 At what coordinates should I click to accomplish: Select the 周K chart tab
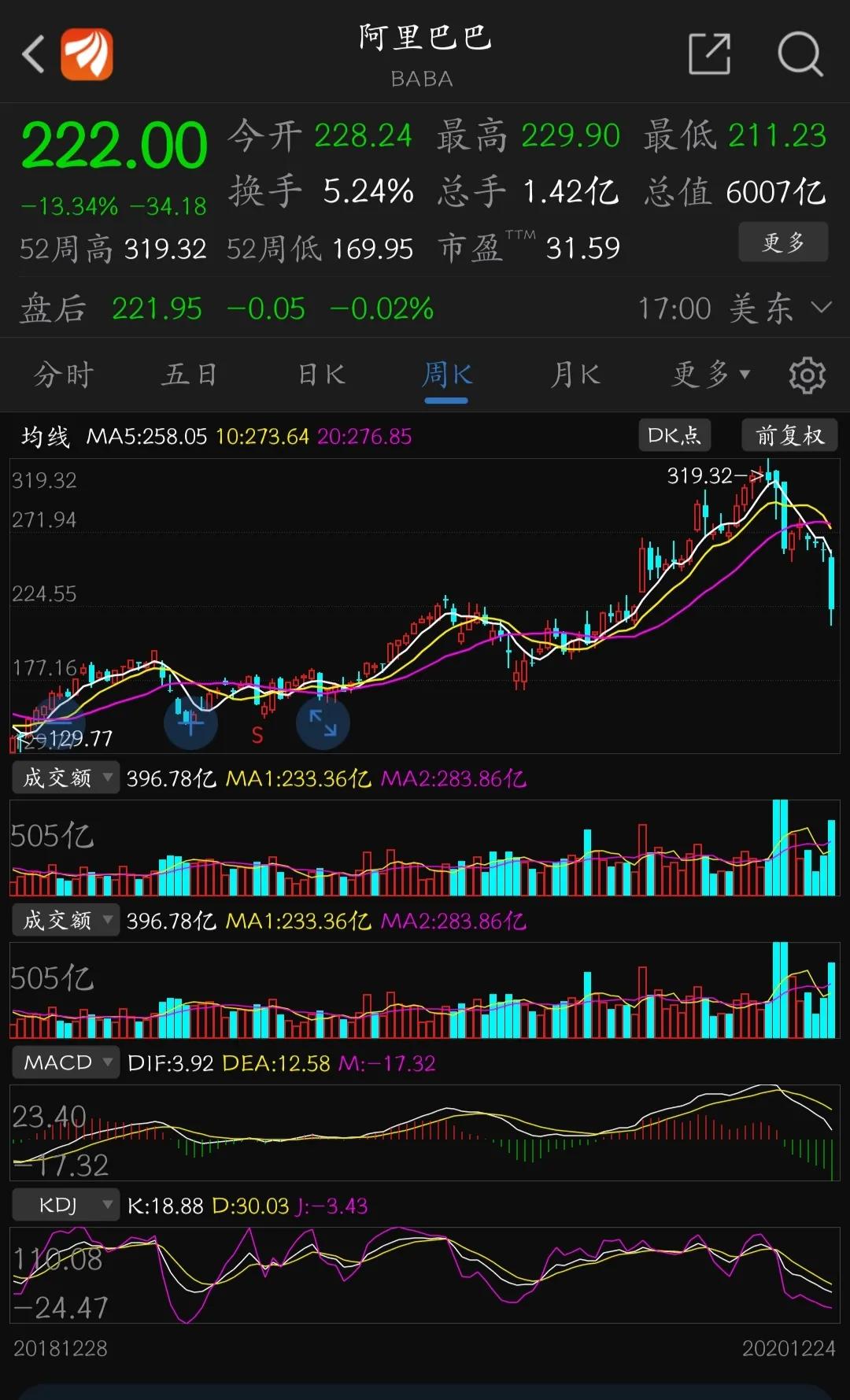point(446,375)
